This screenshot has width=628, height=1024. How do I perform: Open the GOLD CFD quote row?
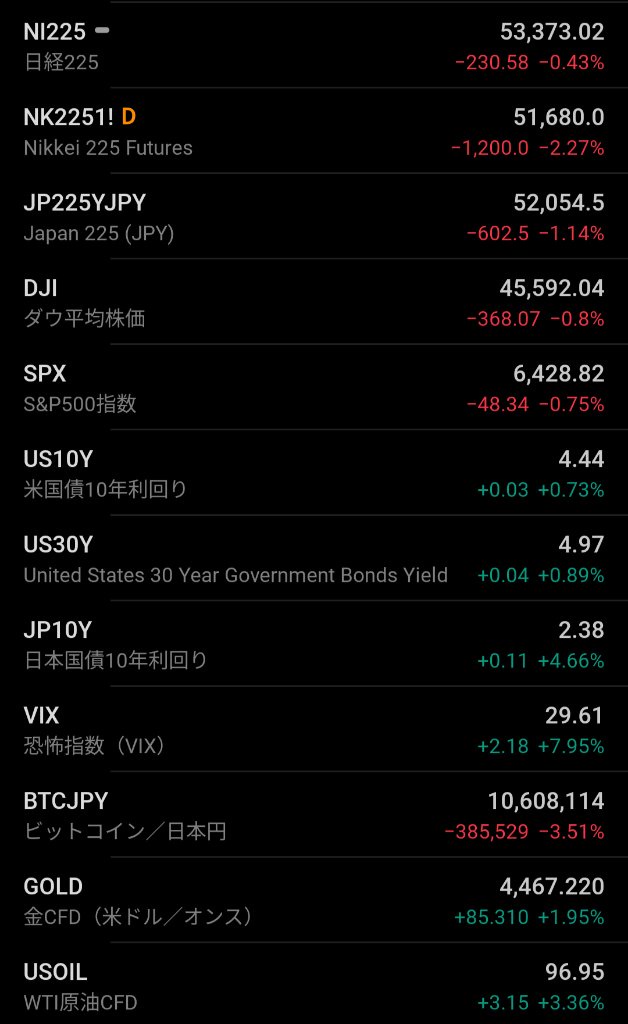pyautogui.click(x=314, y=901)
